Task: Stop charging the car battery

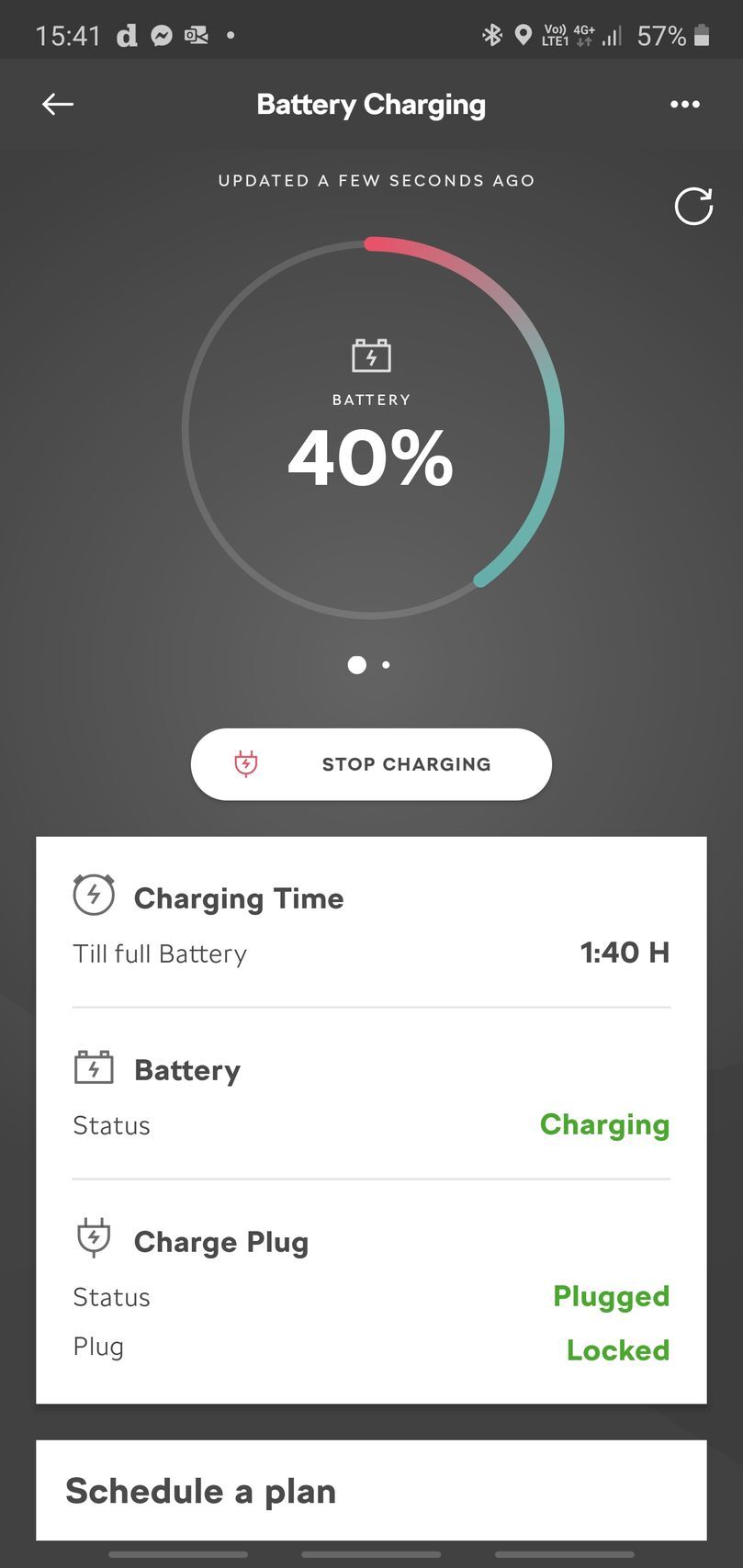Action: tap(371, 764)
